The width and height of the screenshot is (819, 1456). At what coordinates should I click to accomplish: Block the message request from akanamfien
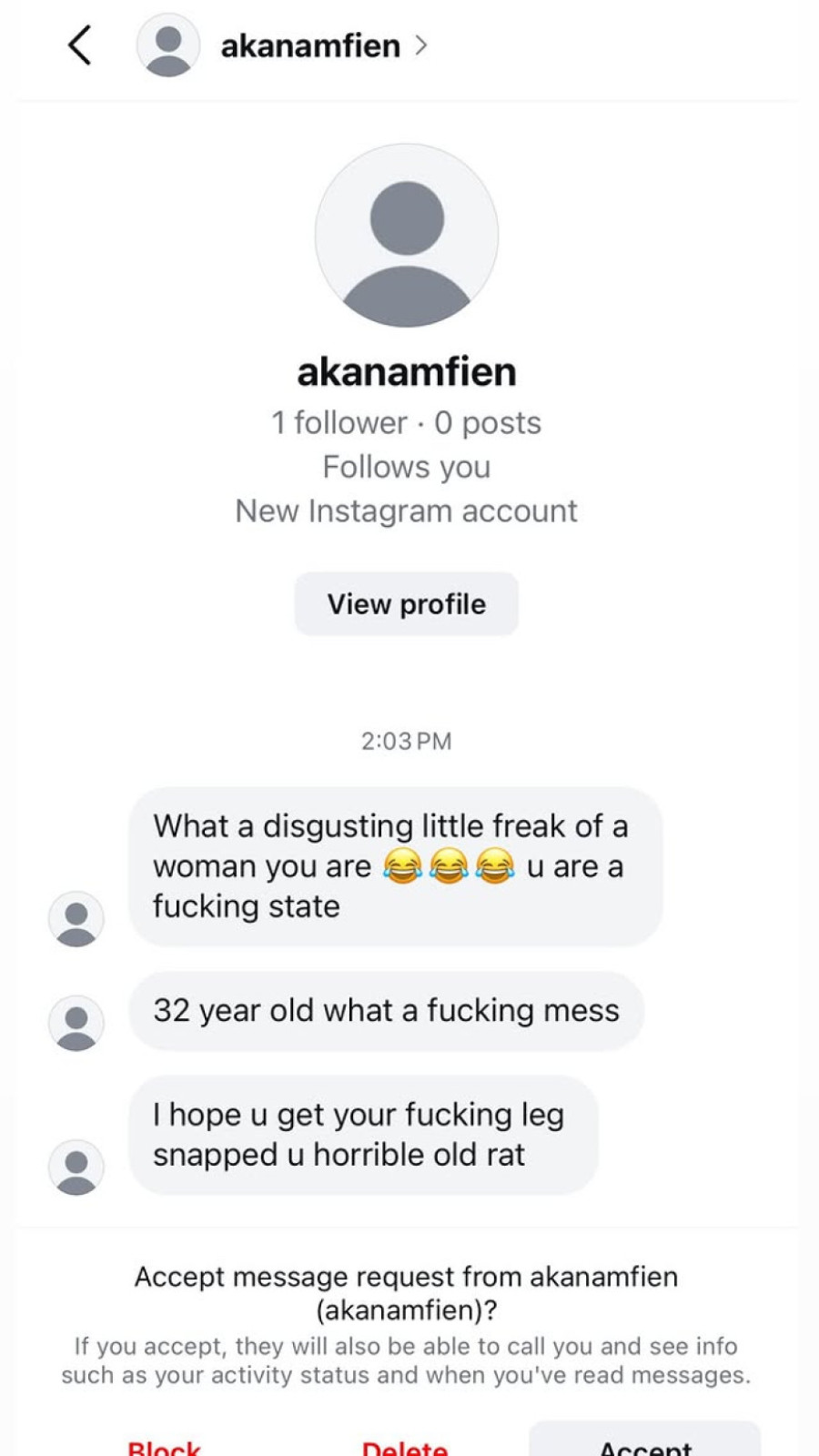click(164, 1446)
